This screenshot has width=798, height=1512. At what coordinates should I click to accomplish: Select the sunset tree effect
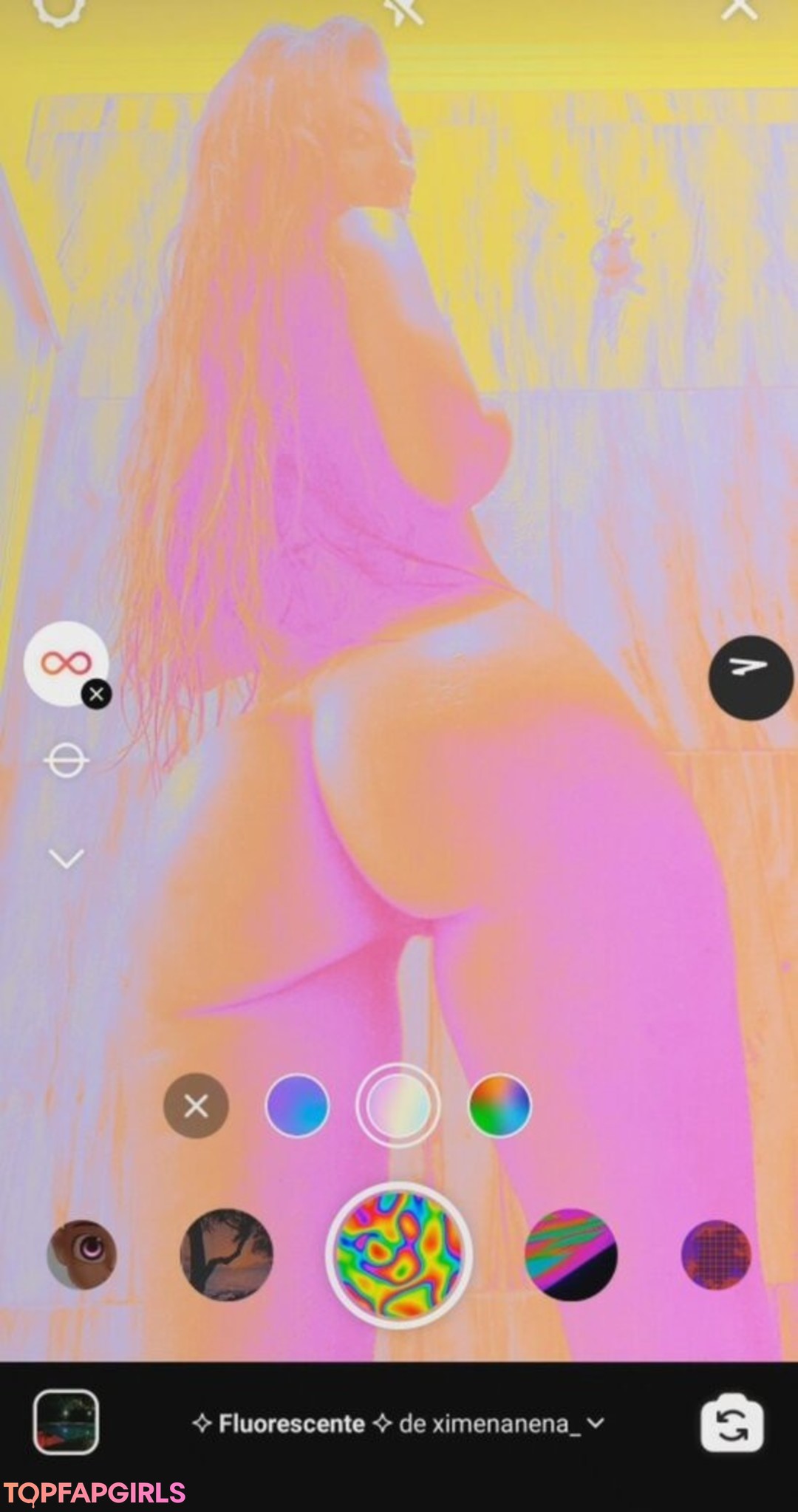227,1255
